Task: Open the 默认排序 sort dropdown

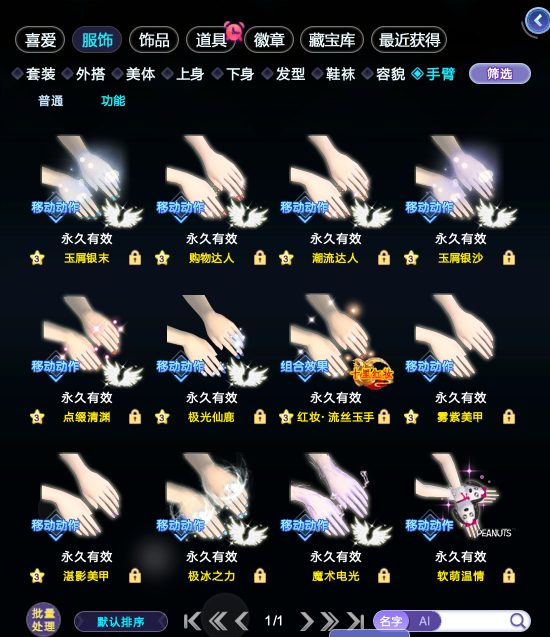Action: [x=121, y=622]
